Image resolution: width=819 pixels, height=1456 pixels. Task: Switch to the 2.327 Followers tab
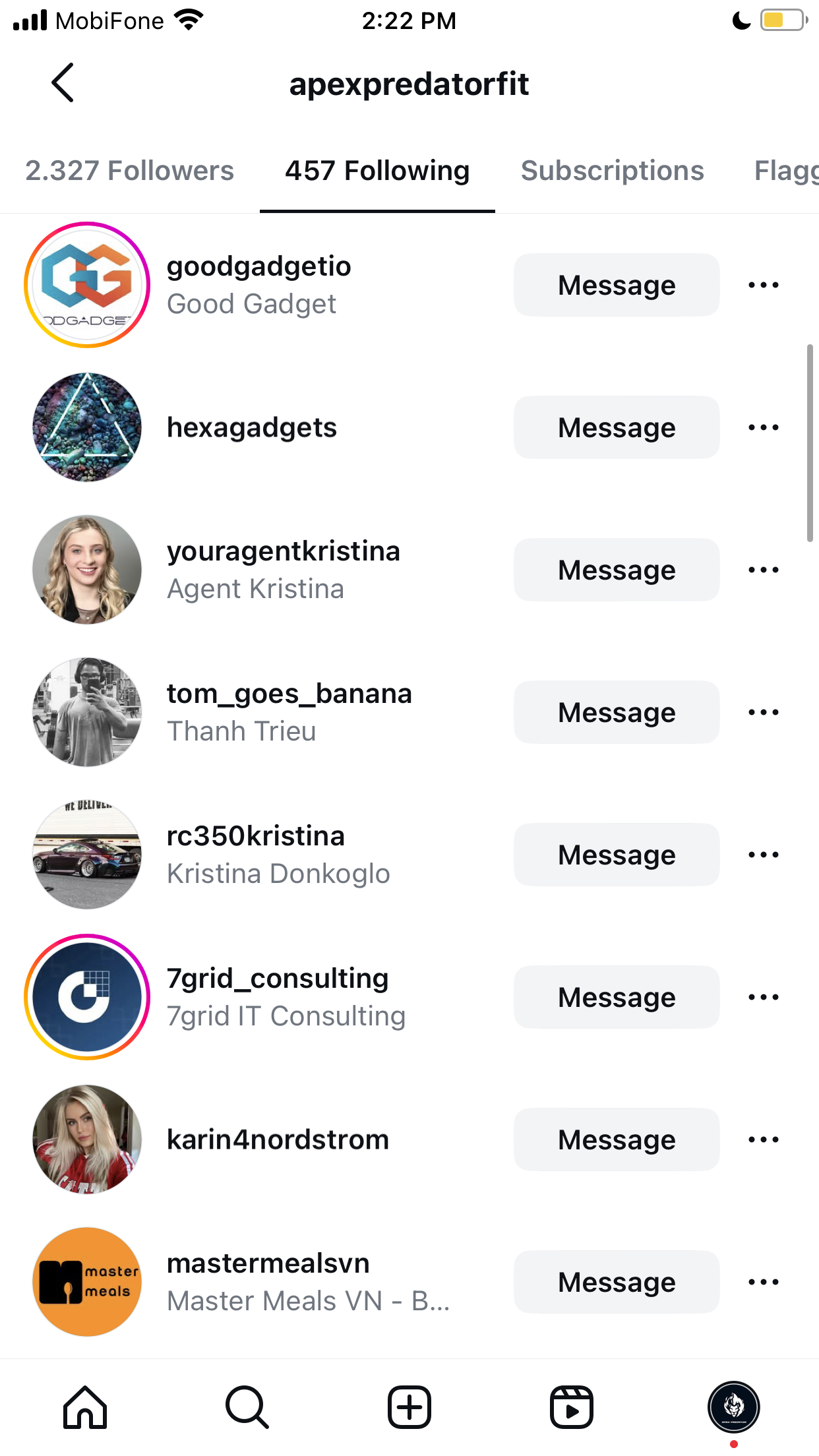pyautogui.click(x=129, y=171)
